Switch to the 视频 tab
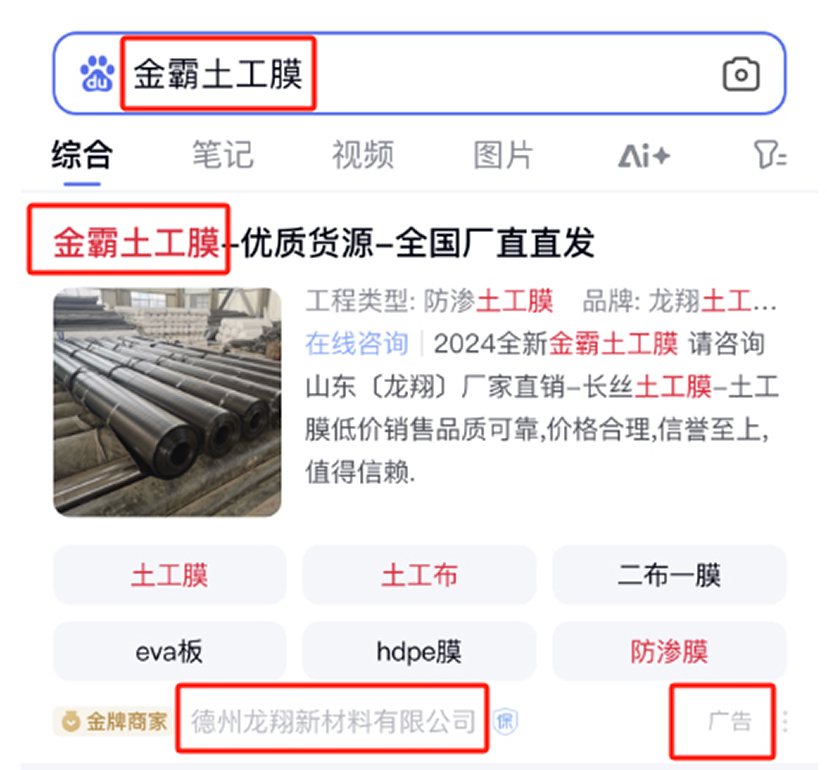 point(362,155)
